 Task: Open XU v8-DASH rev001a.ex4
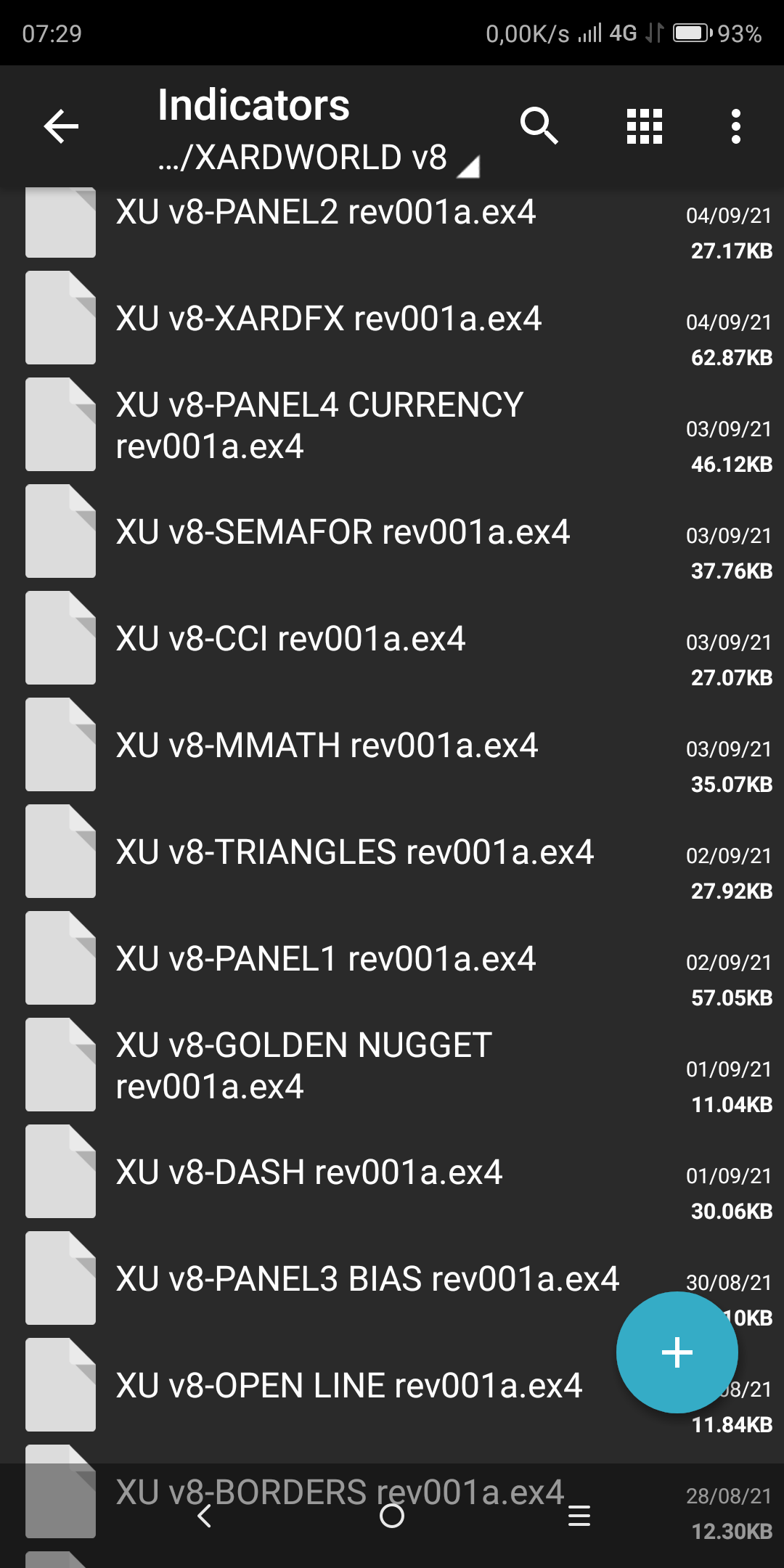309,1172
